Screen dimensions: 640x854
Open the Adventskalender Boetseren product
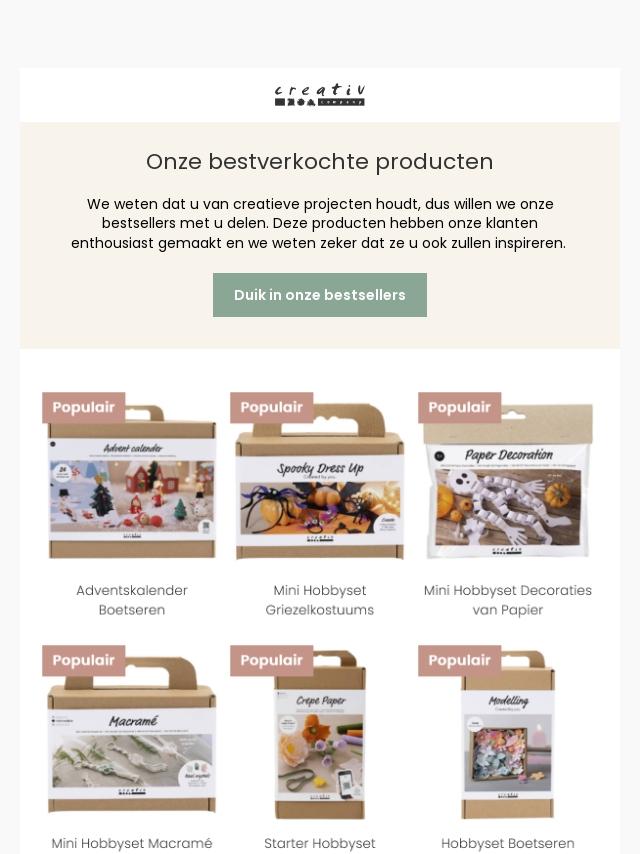pos(132,483)
